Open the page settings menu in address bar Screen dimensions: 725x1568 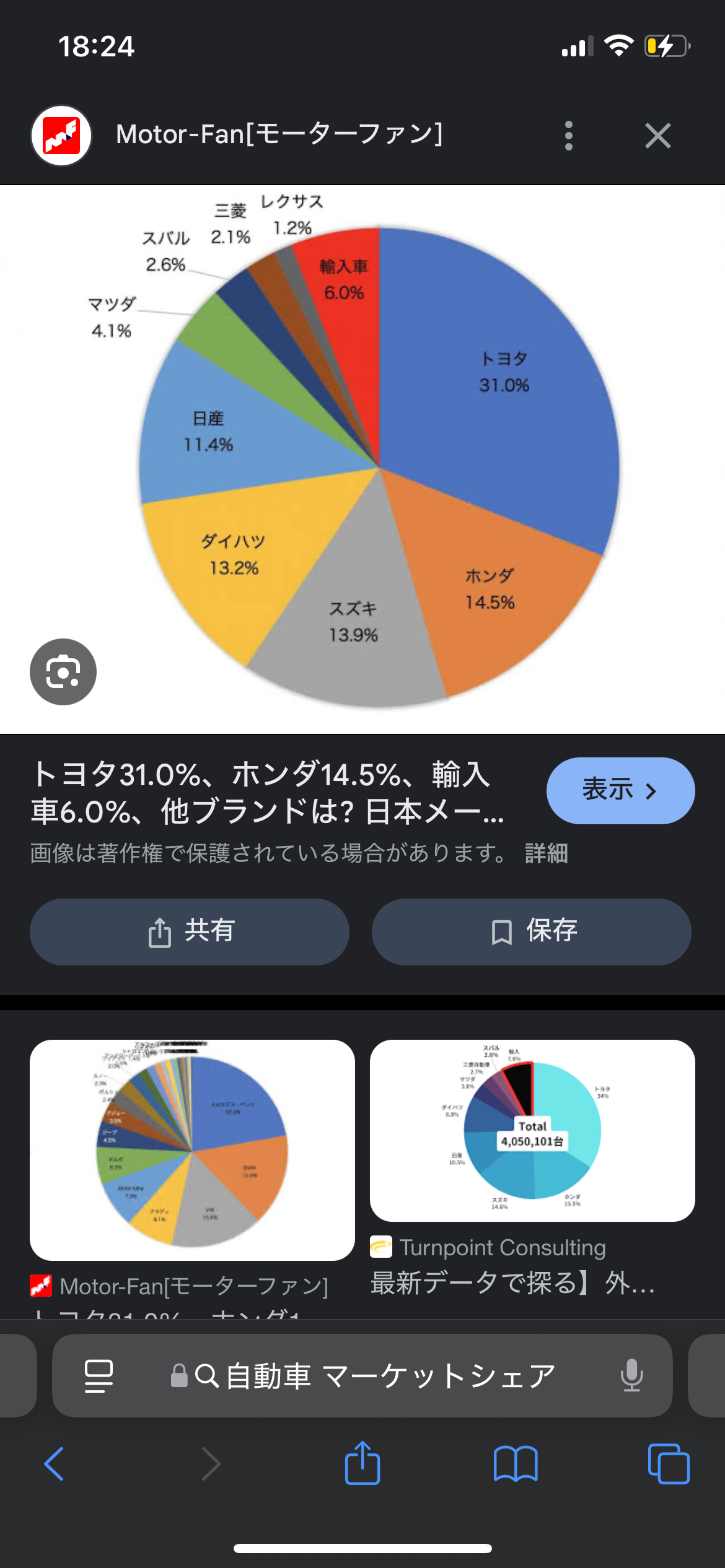[99, 1376]
